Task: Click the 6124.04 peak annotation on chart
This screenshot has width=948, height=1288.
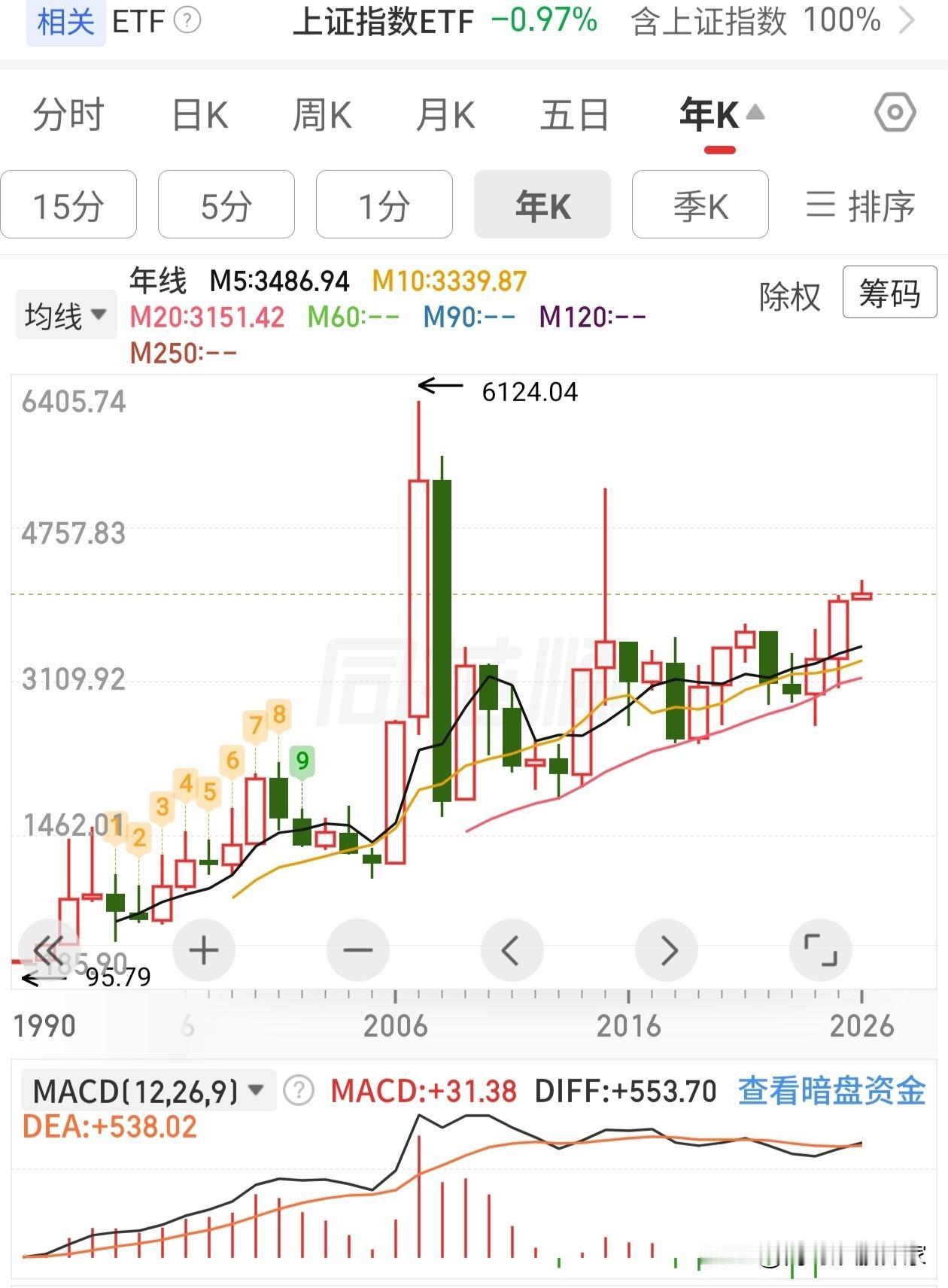Action: pos(529,392)
